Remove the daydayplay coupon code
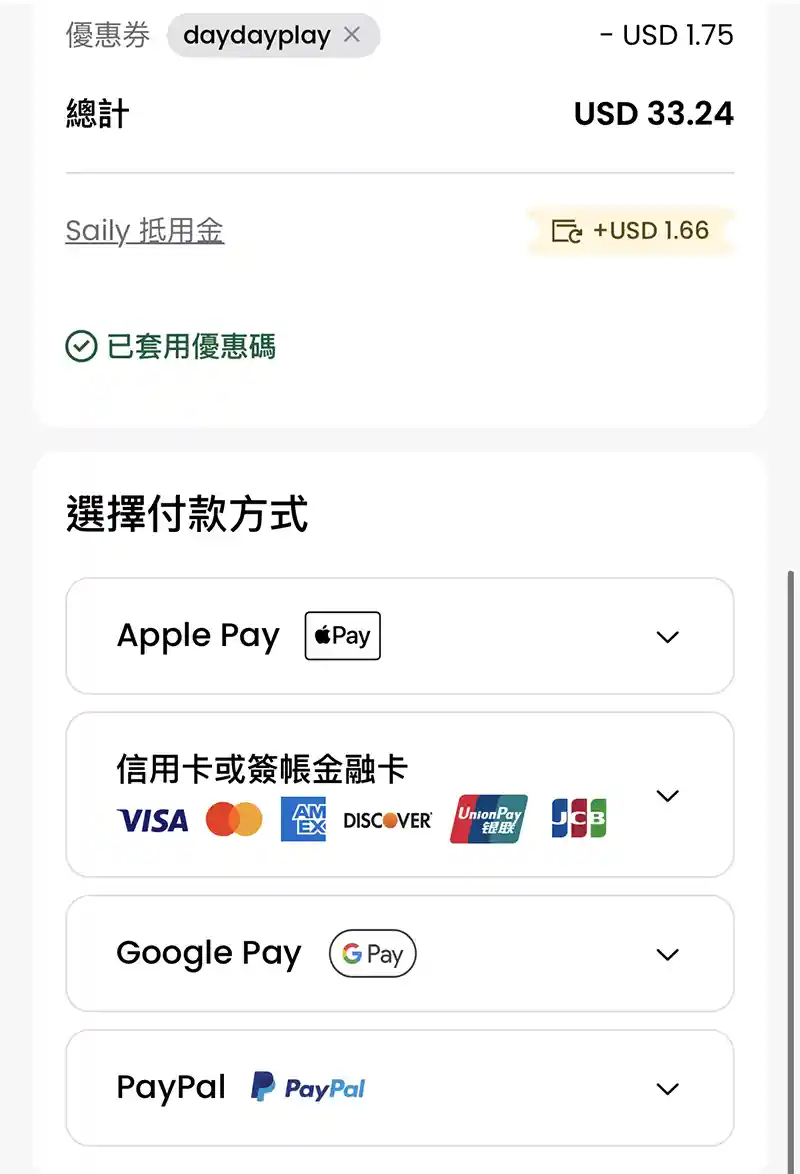This screenshot has width=800, height=1174. [x=352, y=35]
